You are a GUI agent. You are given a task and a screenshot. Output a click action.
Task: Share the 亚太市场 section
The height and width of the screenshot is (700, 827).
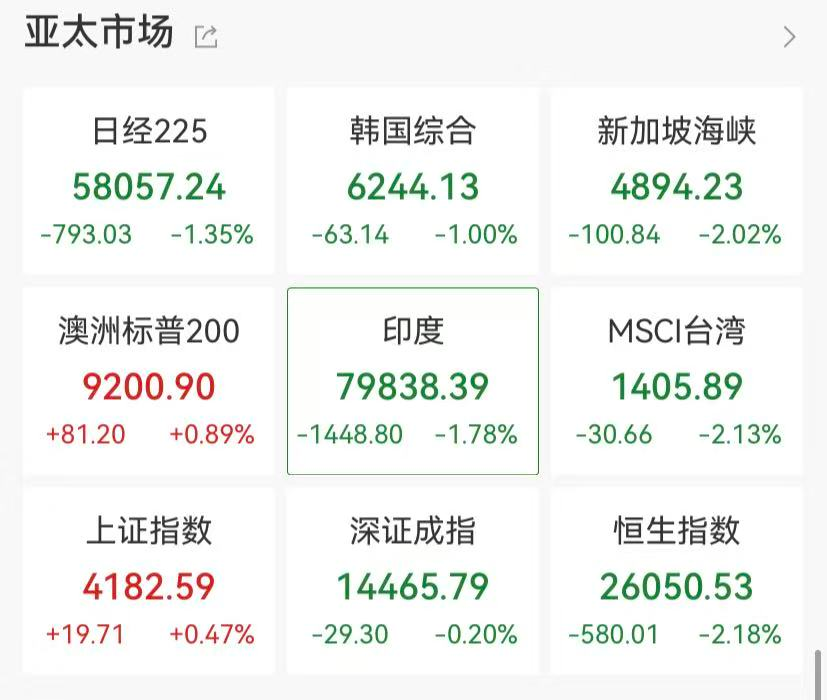click(206, 37)
